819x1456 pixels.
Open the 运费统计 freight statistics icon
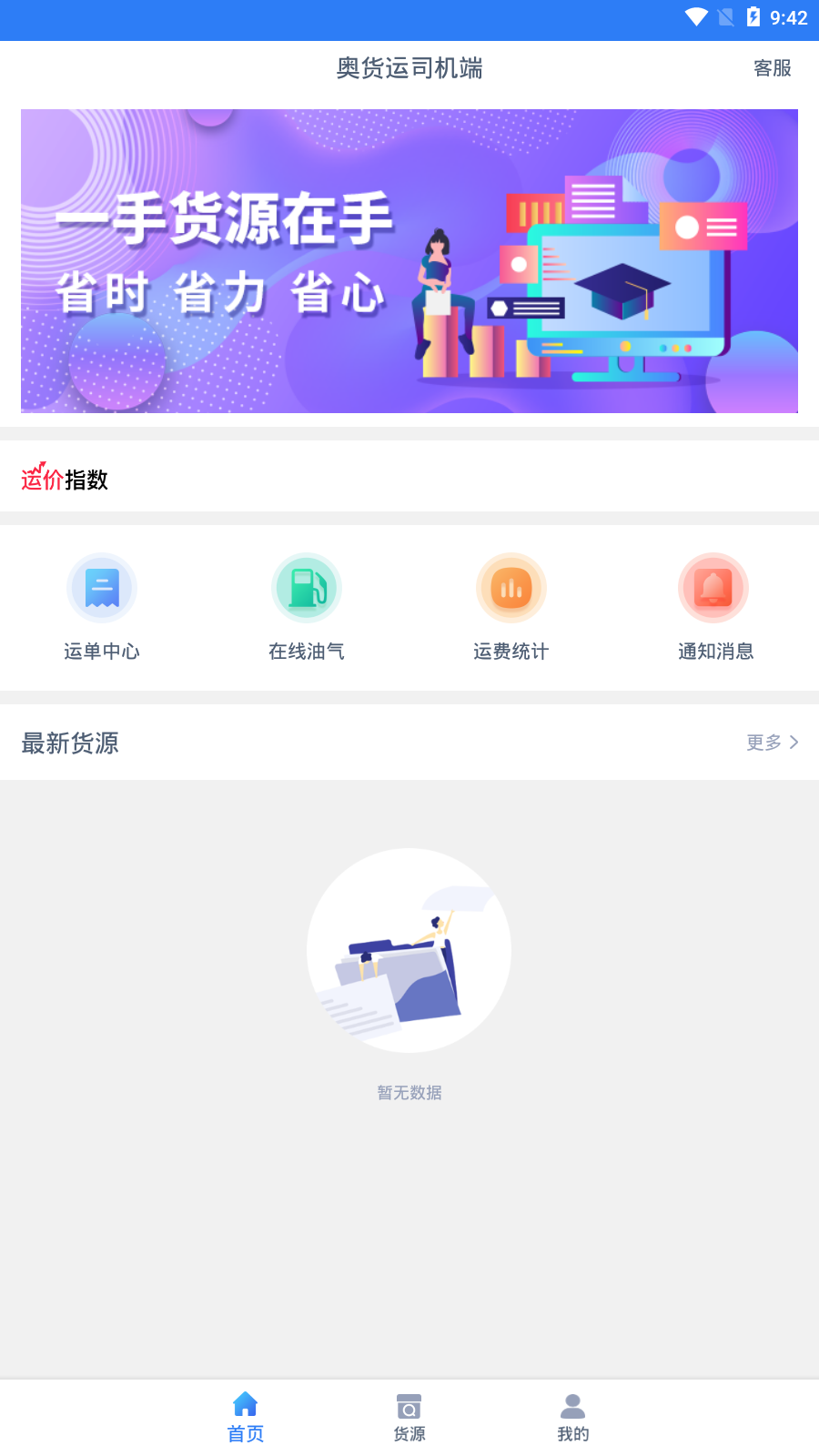(x=511, y=588)
